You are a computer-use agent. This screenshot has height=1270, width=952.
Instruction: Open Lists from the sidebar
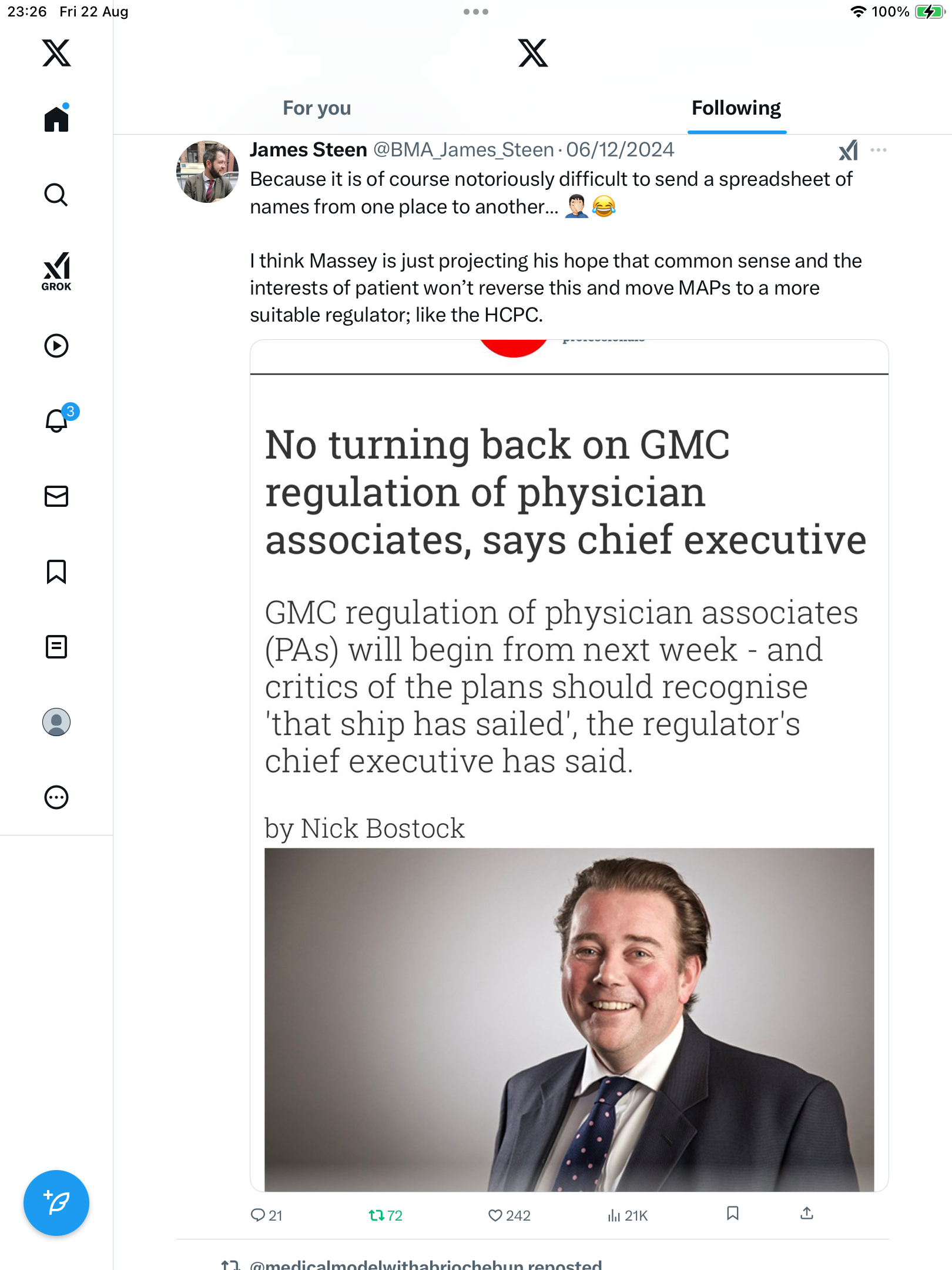(x=56, y=647)
